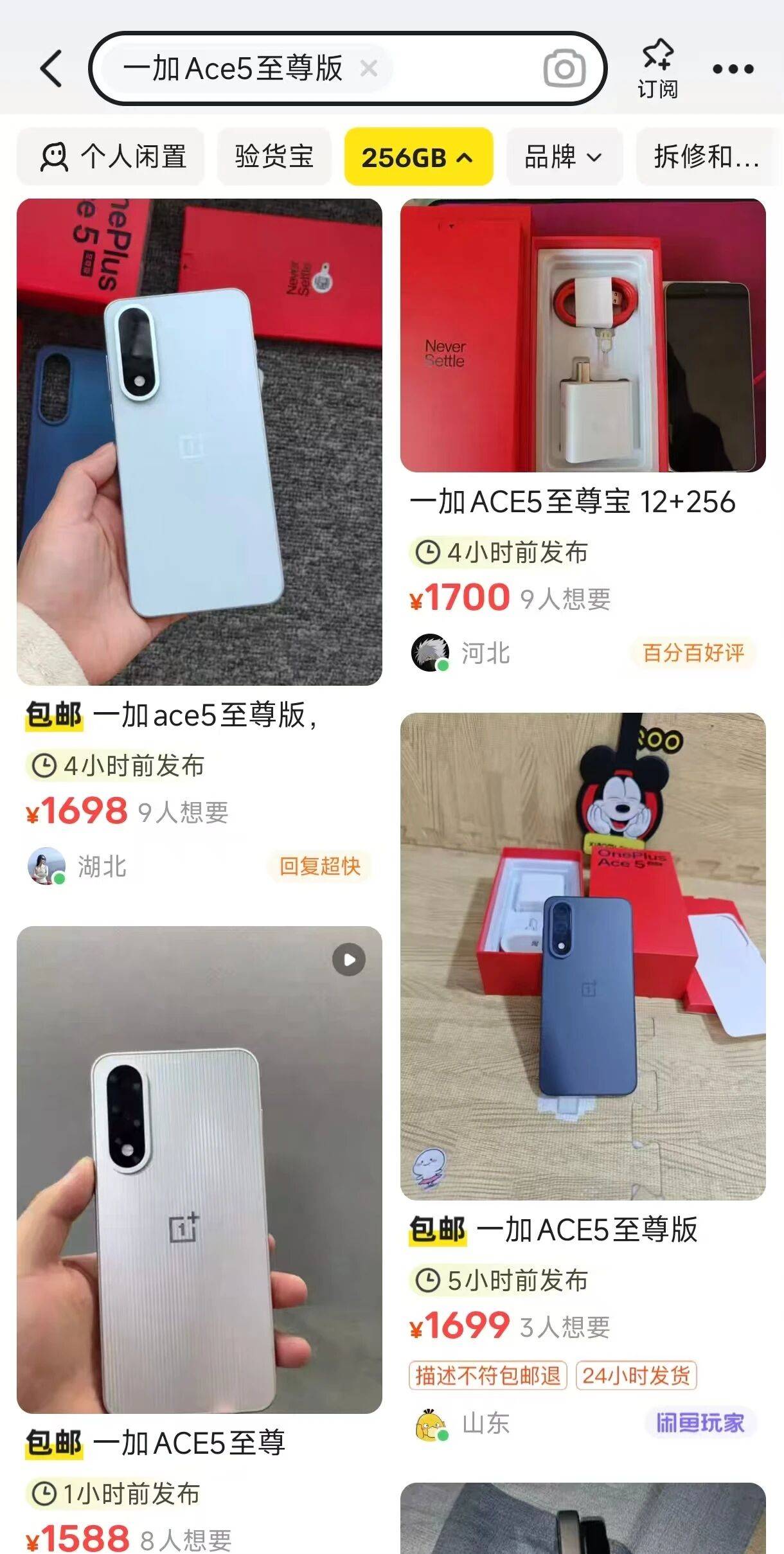Screen dimensions: 784x1554
Task: Expand the 品牌 brand dropdown
Action: pyautogui.click(x=564, y=157)
